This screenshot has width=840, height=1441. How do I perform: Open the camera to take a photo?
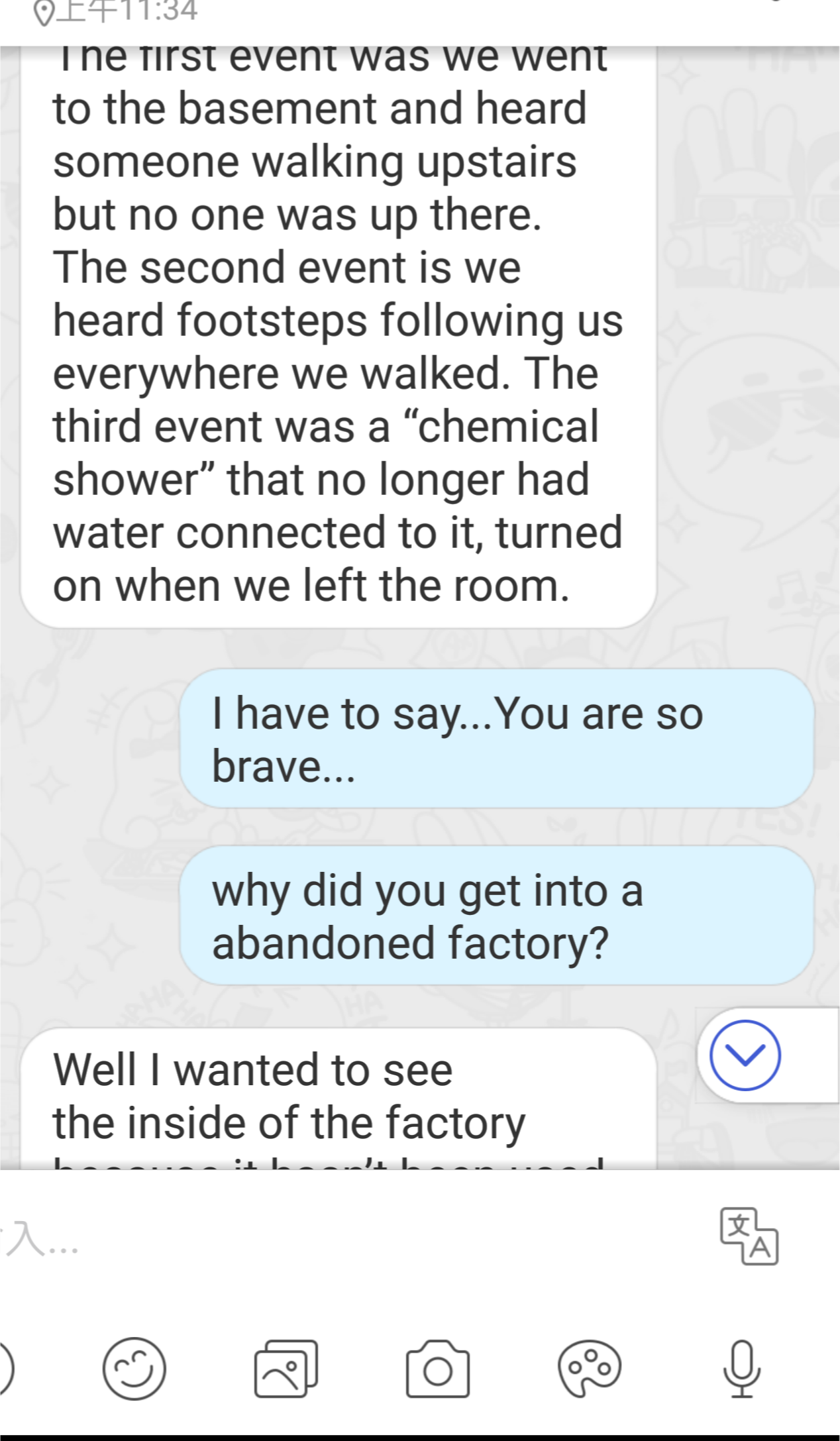click(437, 1369)
